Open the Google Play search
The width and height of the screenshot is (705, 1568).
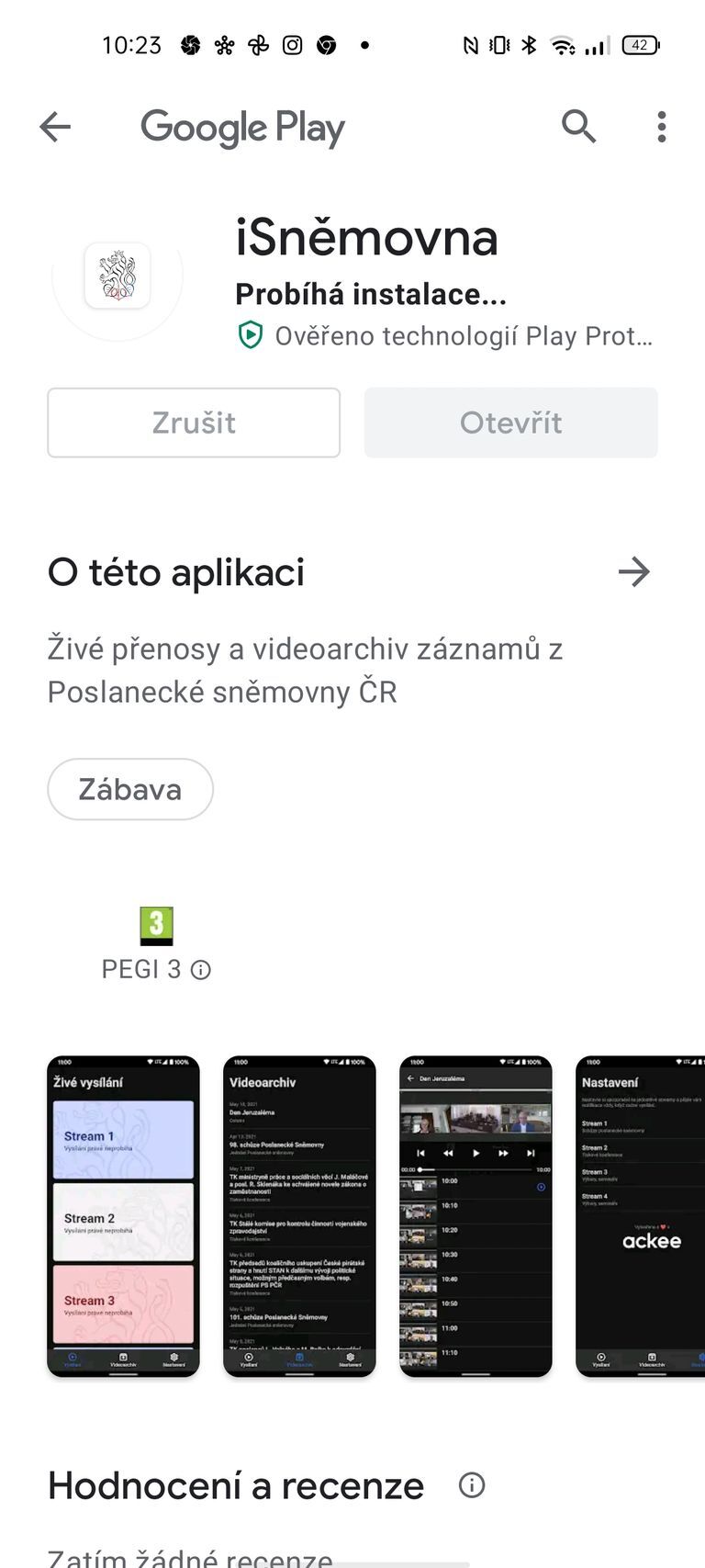pos(579,127)
